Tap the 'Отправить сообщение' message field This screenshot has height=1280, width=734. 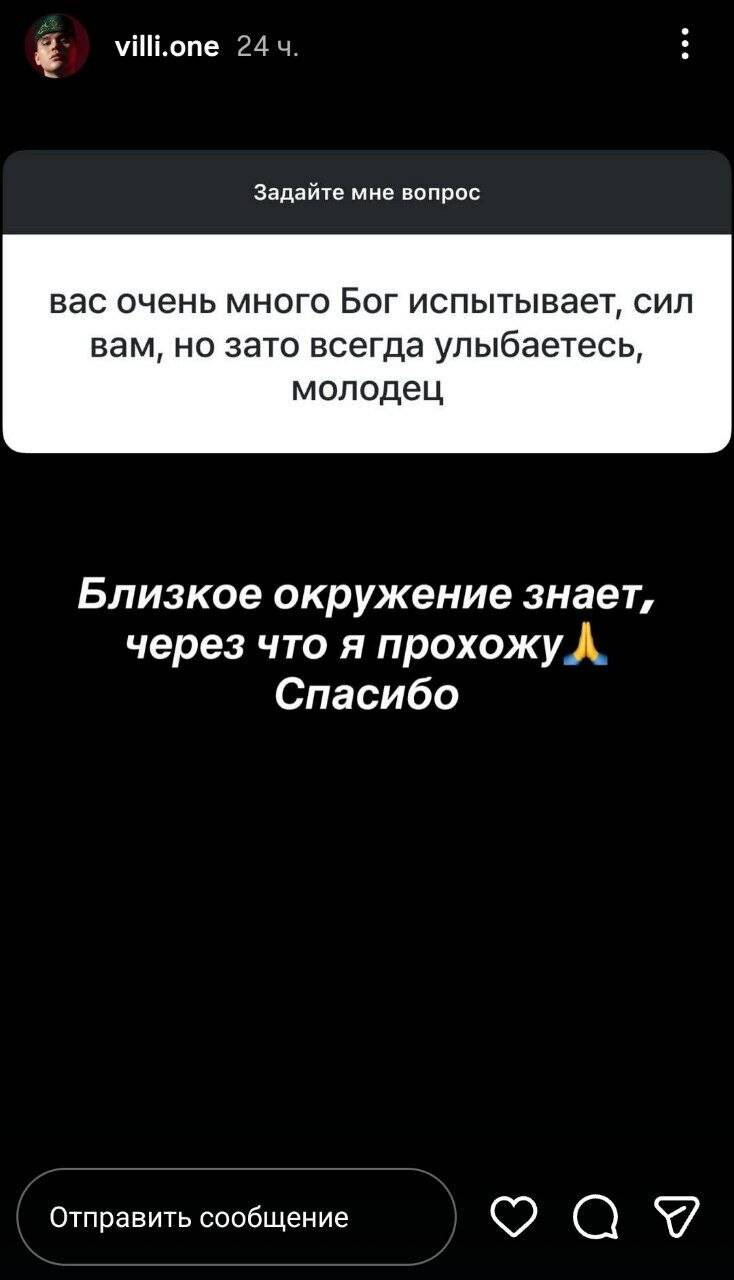coord(236,1217)
